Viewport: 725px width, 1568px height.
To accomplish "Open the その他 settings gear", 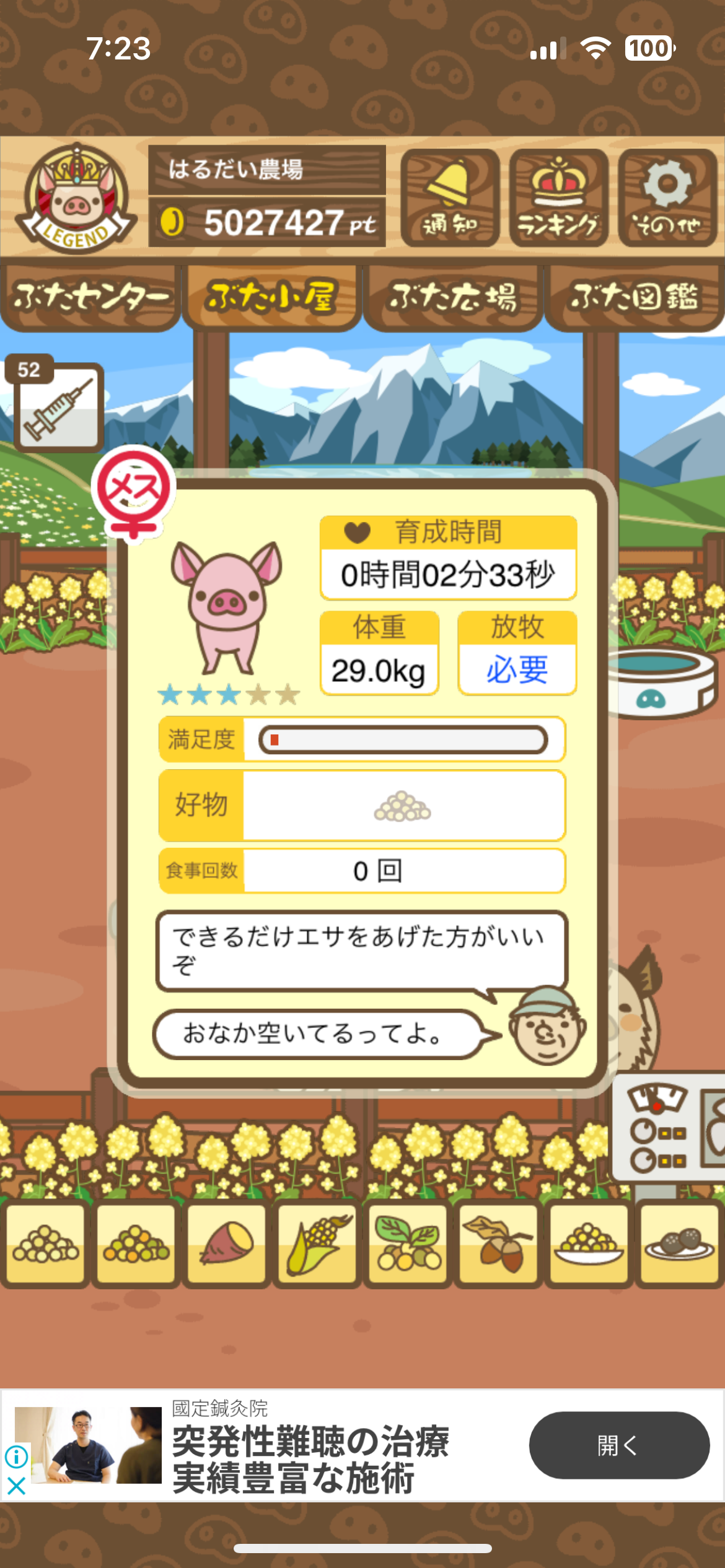I will tap(667, 198).
